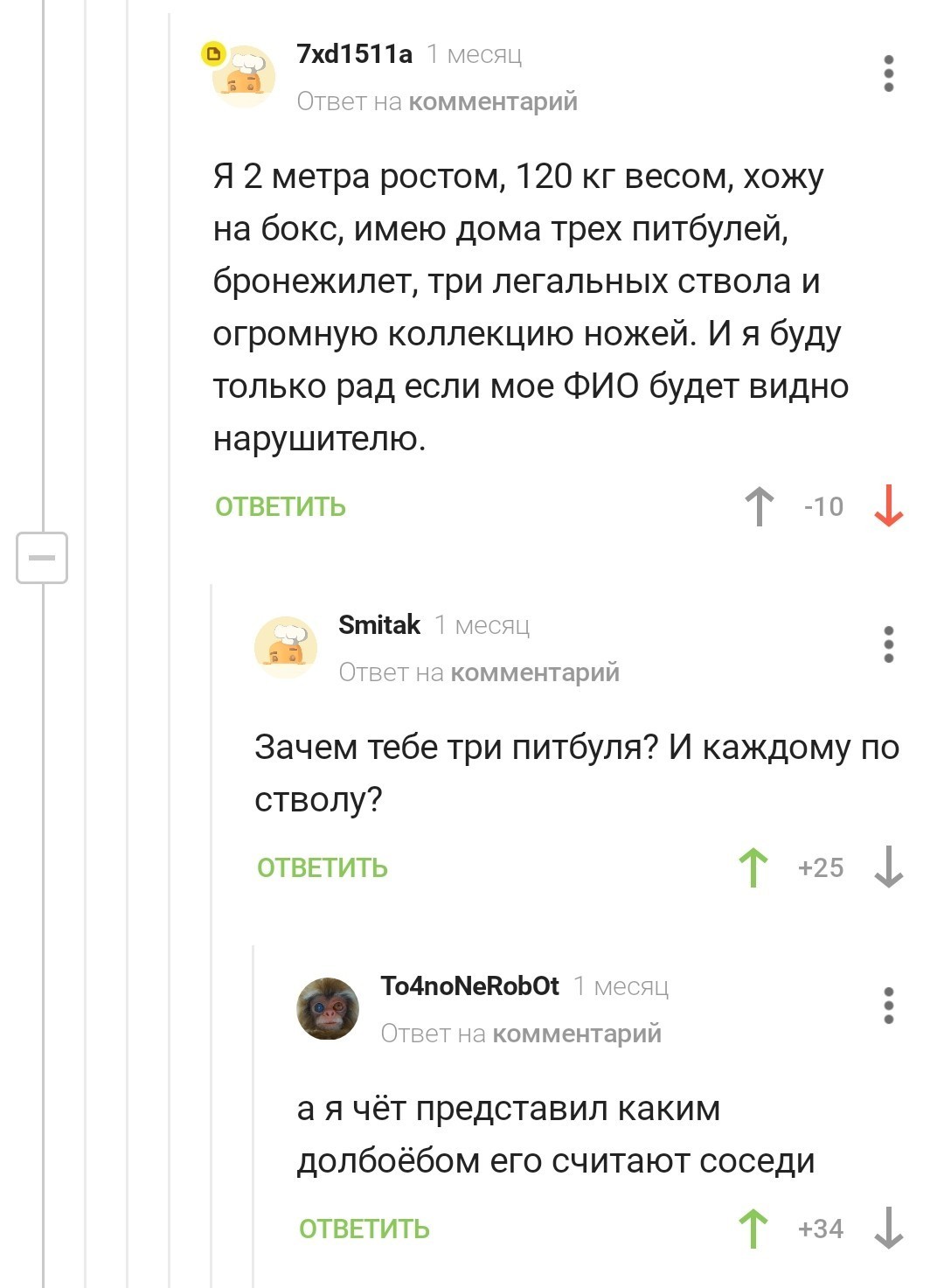Viewport: 944px width, 1288px height.
Task: Downvote Smitak's comment
Action: click(888, 867)
